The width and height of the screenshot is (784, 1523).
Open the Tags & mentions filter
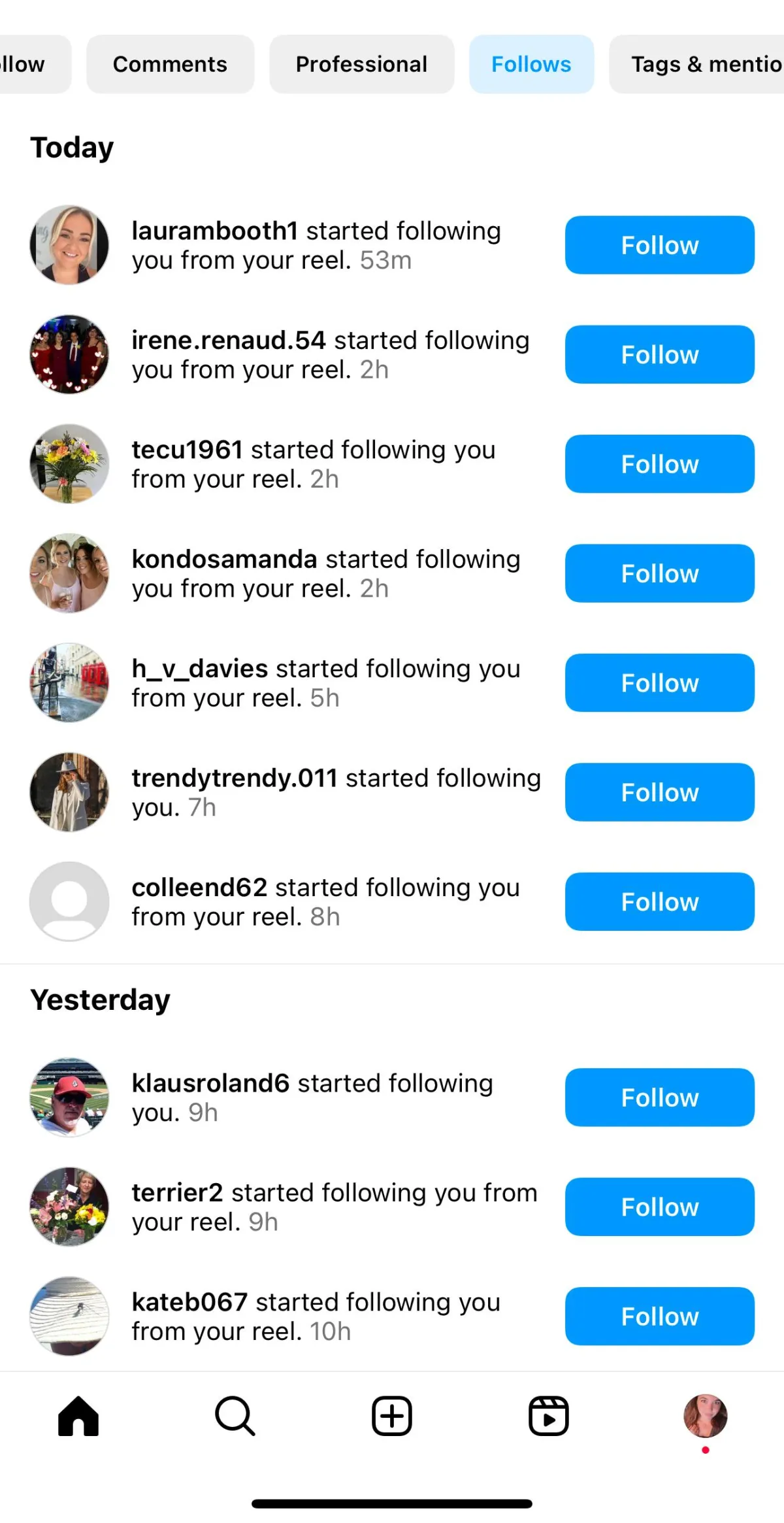(x=697, y=64)
